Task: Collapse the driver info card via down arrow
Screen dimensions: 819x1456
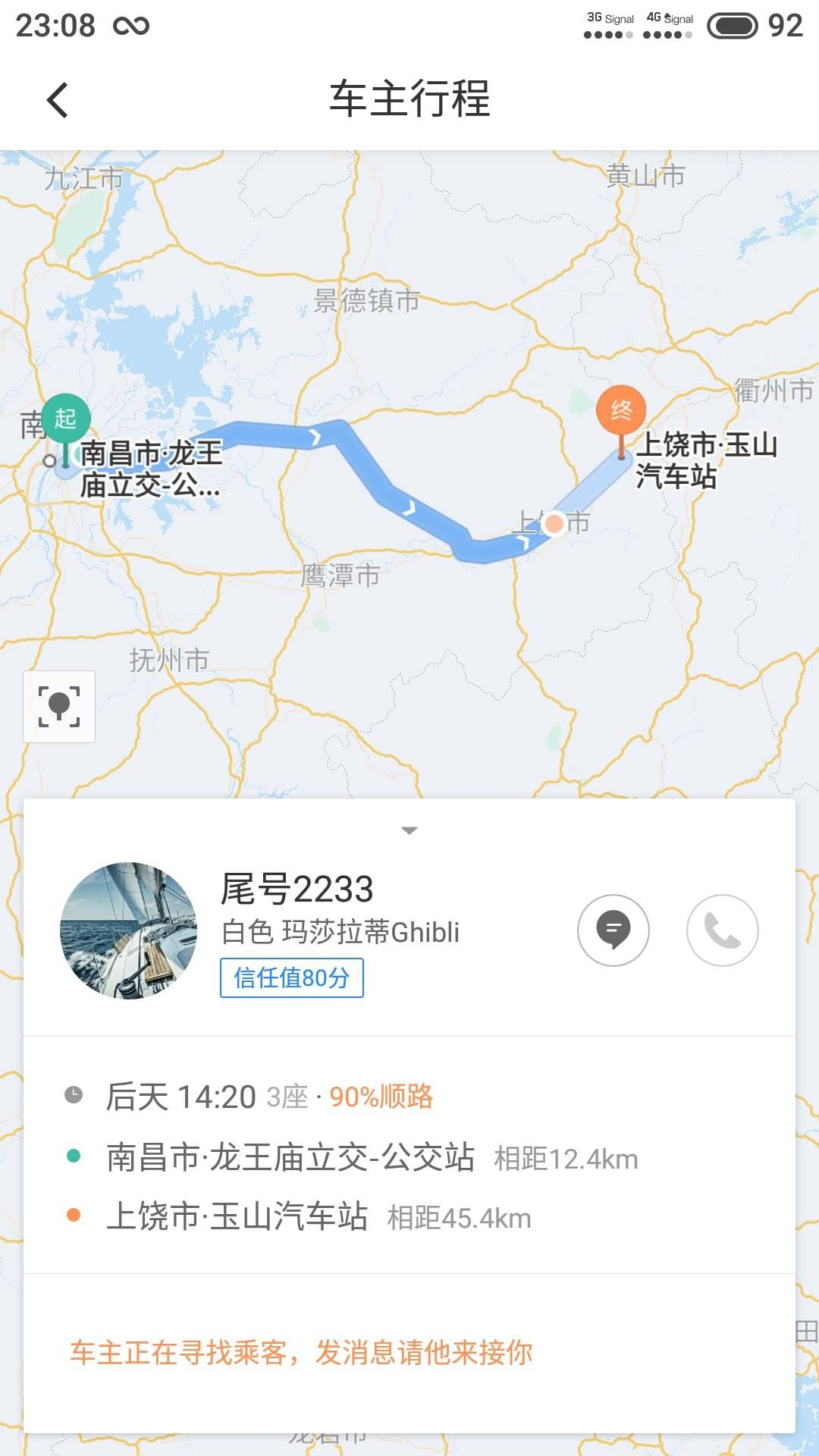Action: [x=409, y=830]
